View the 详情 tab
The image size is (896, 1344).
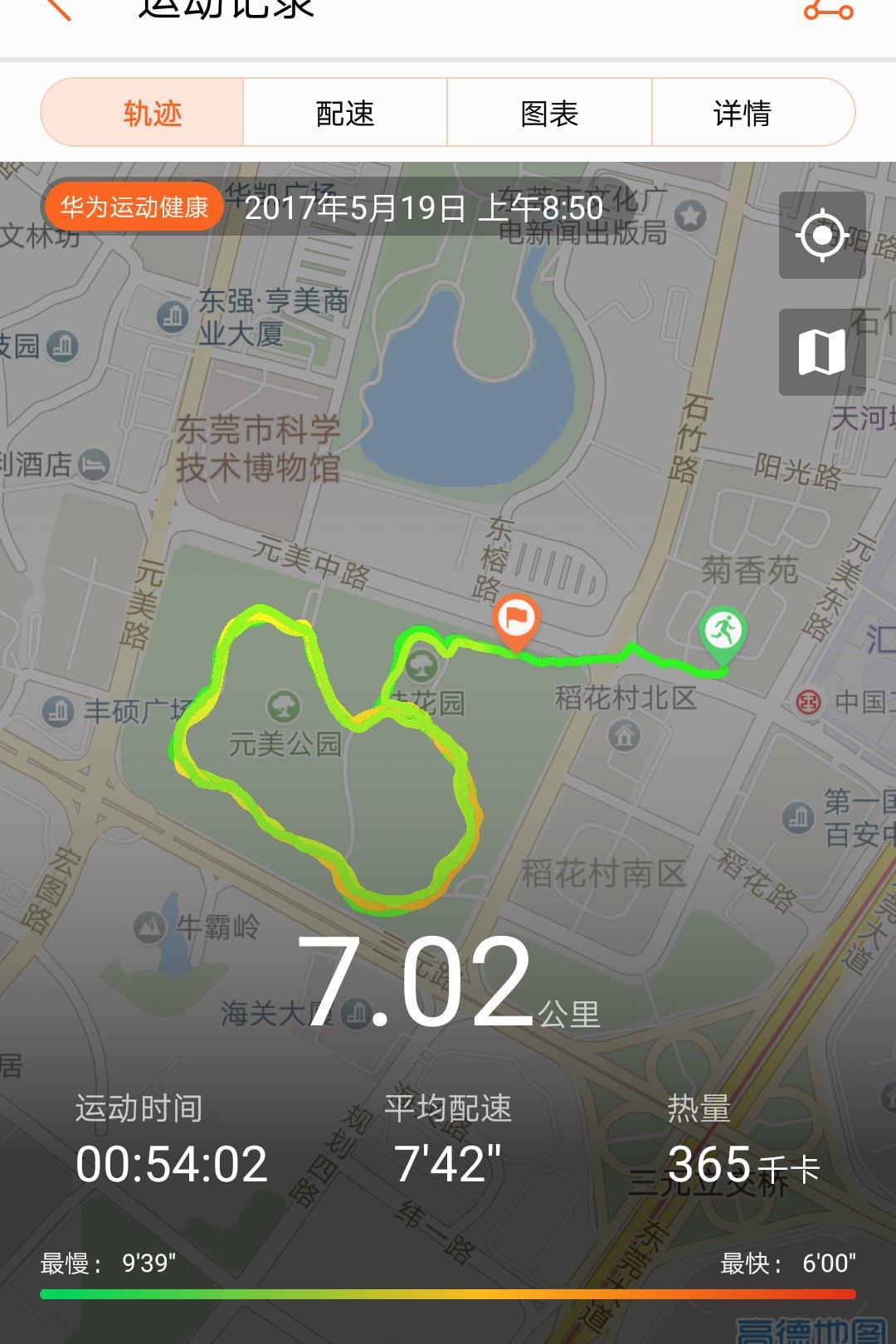pos(743,114)
